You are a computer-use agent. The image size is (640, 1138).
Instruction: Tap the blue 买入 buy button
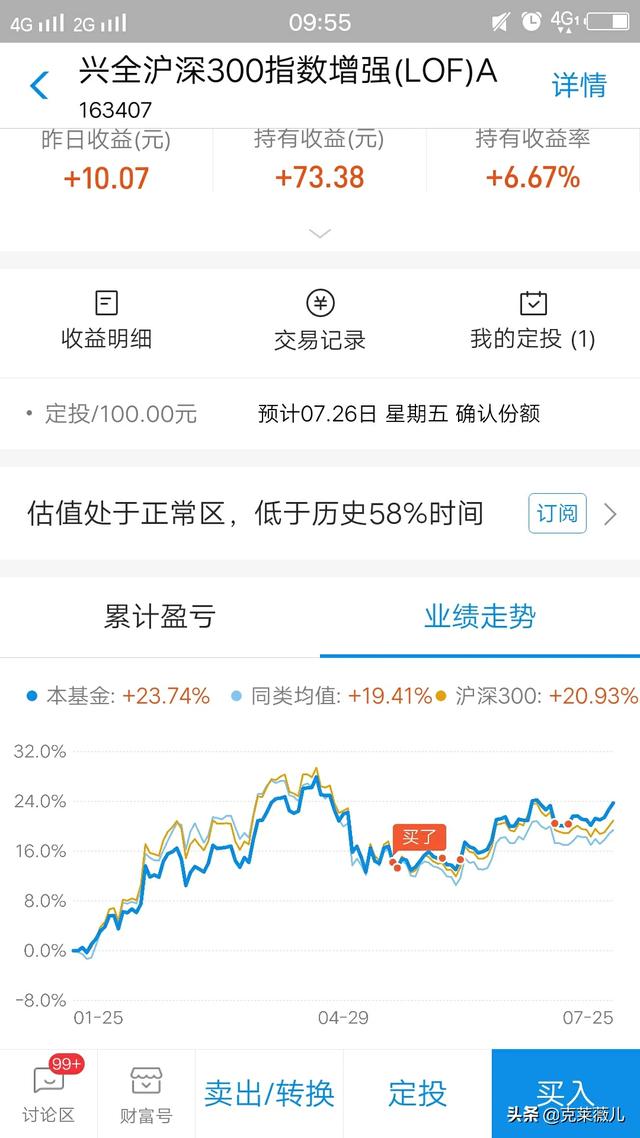tap(565, 1093)
